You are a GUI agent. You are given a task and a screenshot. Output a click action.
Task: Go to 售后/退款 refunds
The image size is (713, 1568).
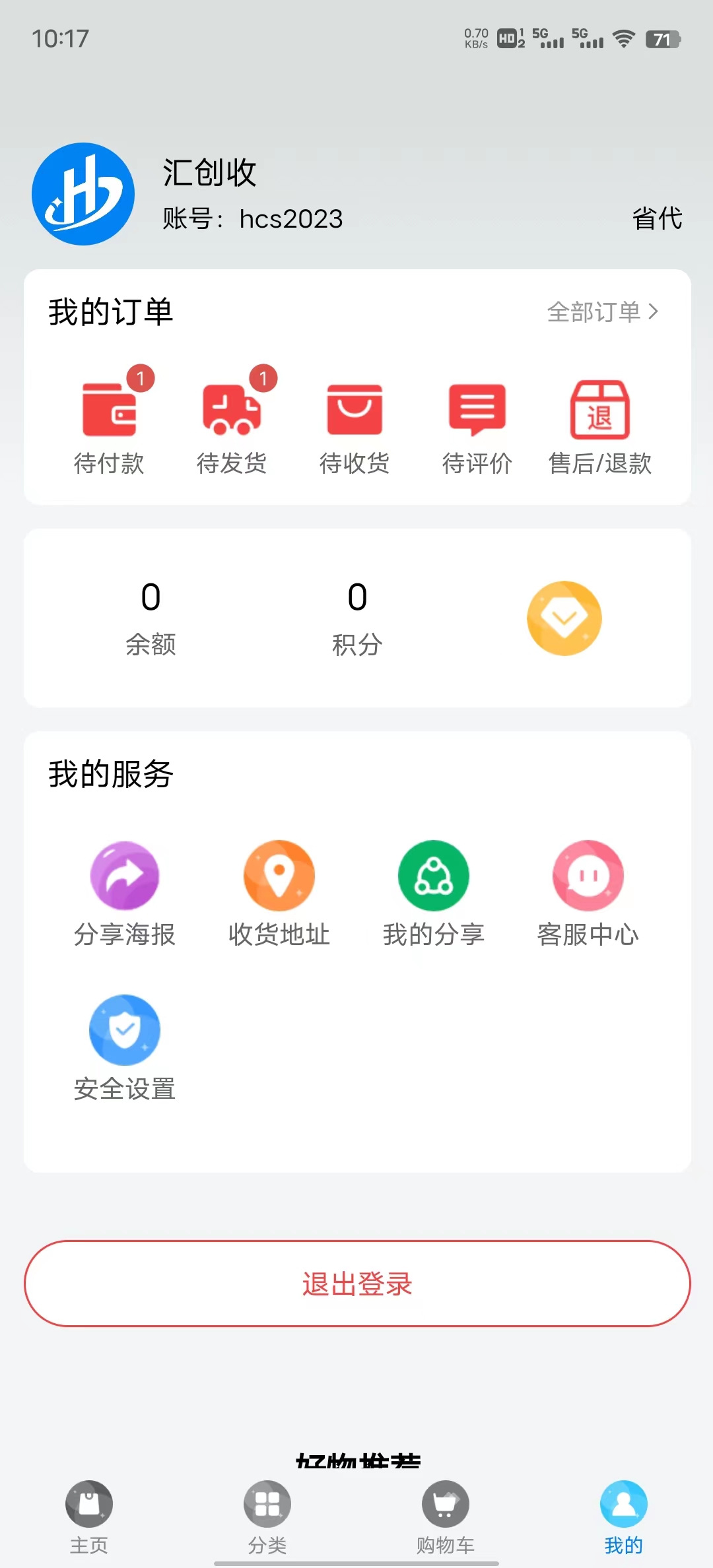tap(599, 422)
